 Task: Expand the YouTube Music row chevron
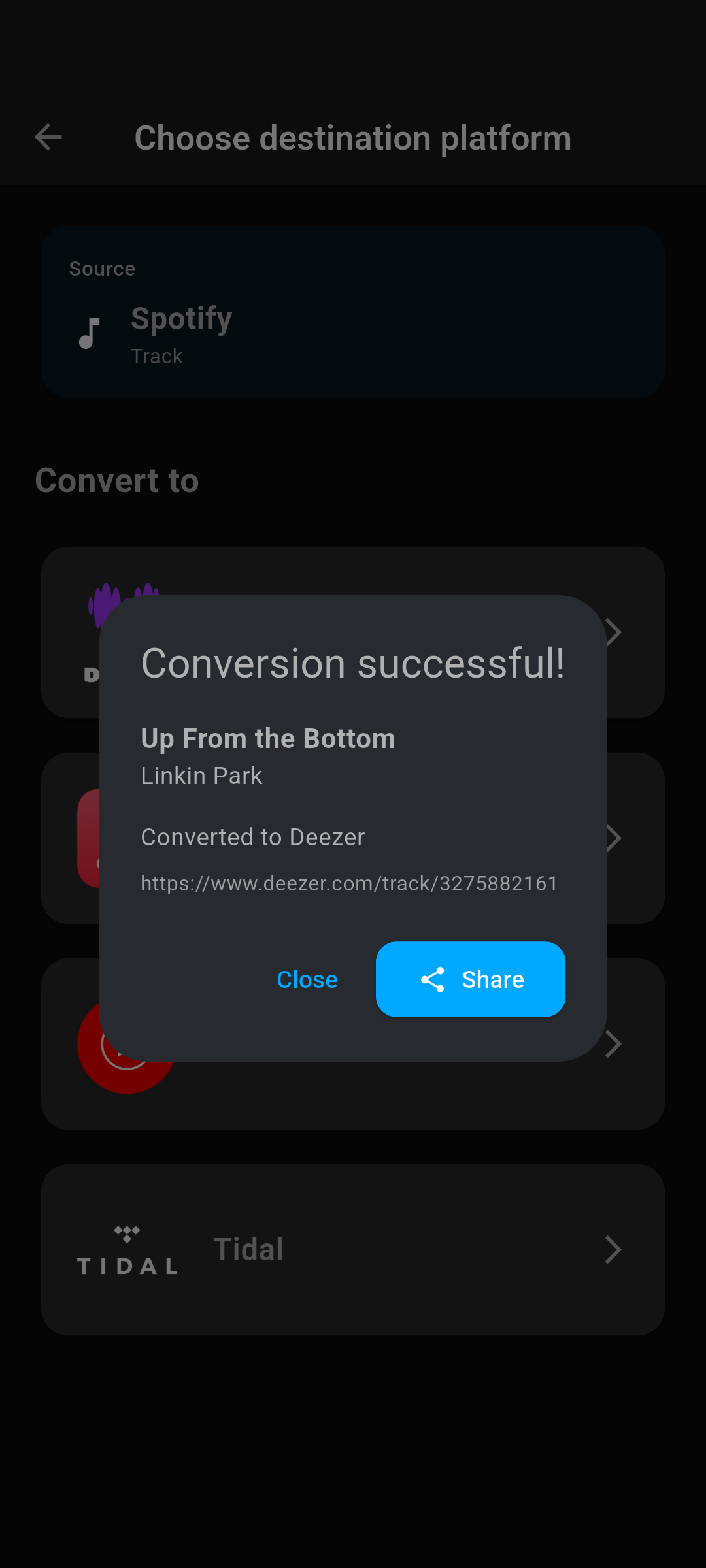pos(613,1044)
